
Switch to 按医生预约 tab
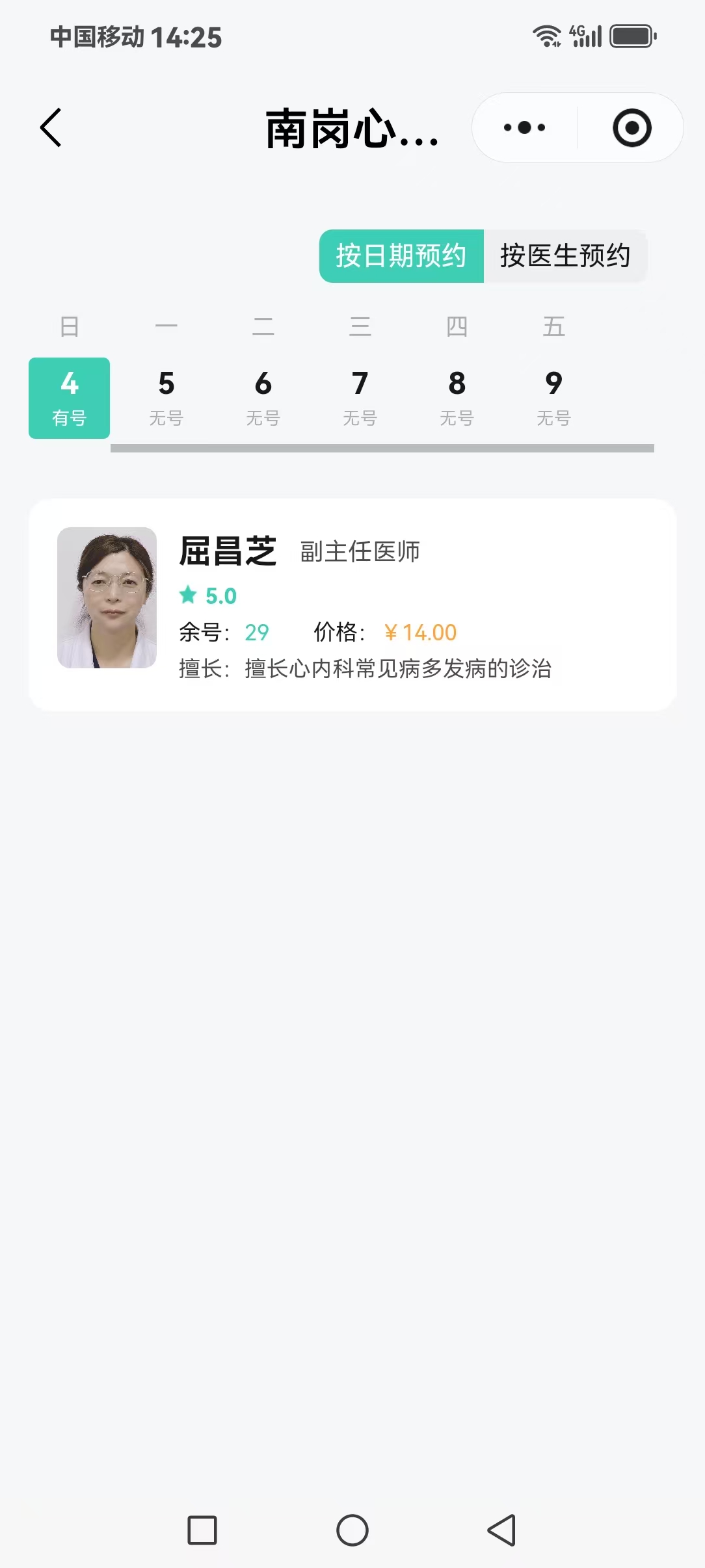(565, 256)
